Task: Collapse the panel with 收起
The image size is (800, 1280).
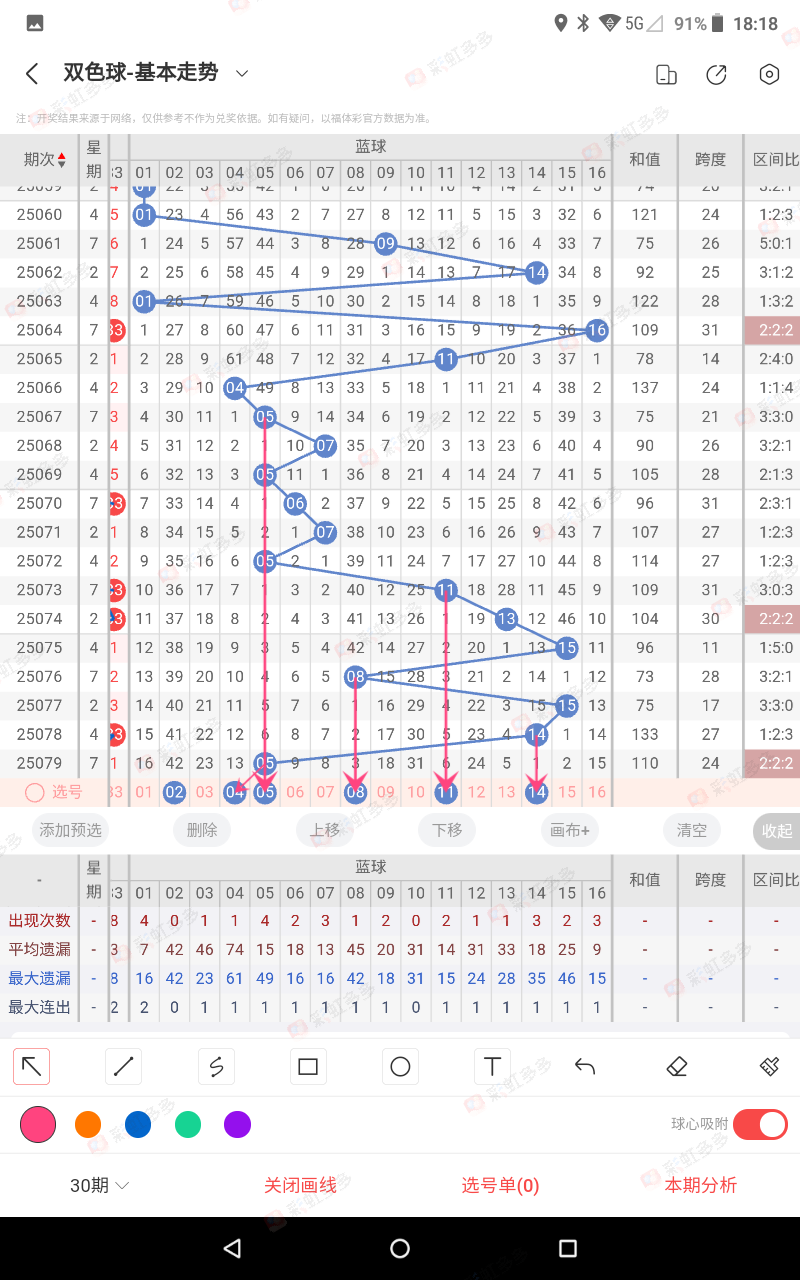Action: pyautogui.click(x=777, y=831)
